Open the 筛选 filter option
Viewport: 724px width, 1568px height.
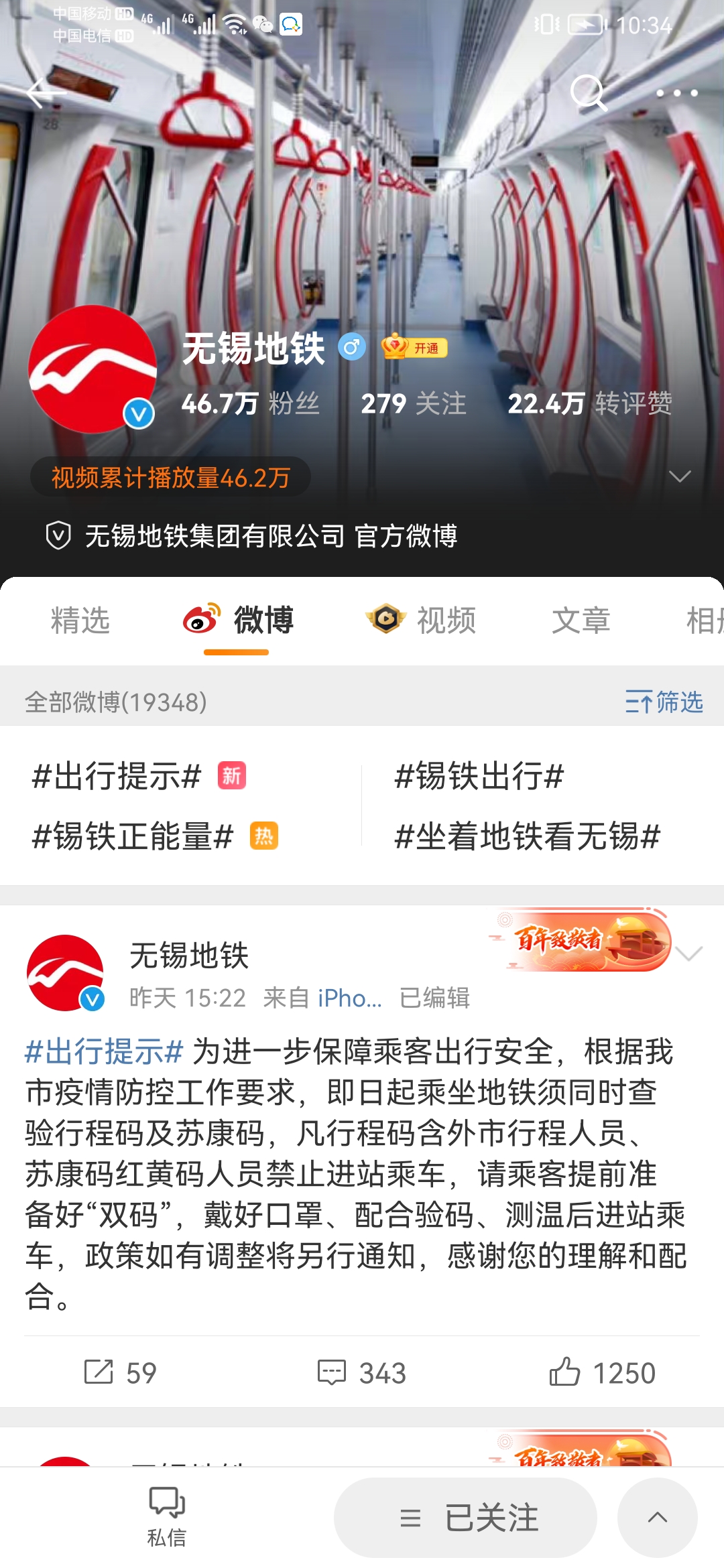(664, 702)
